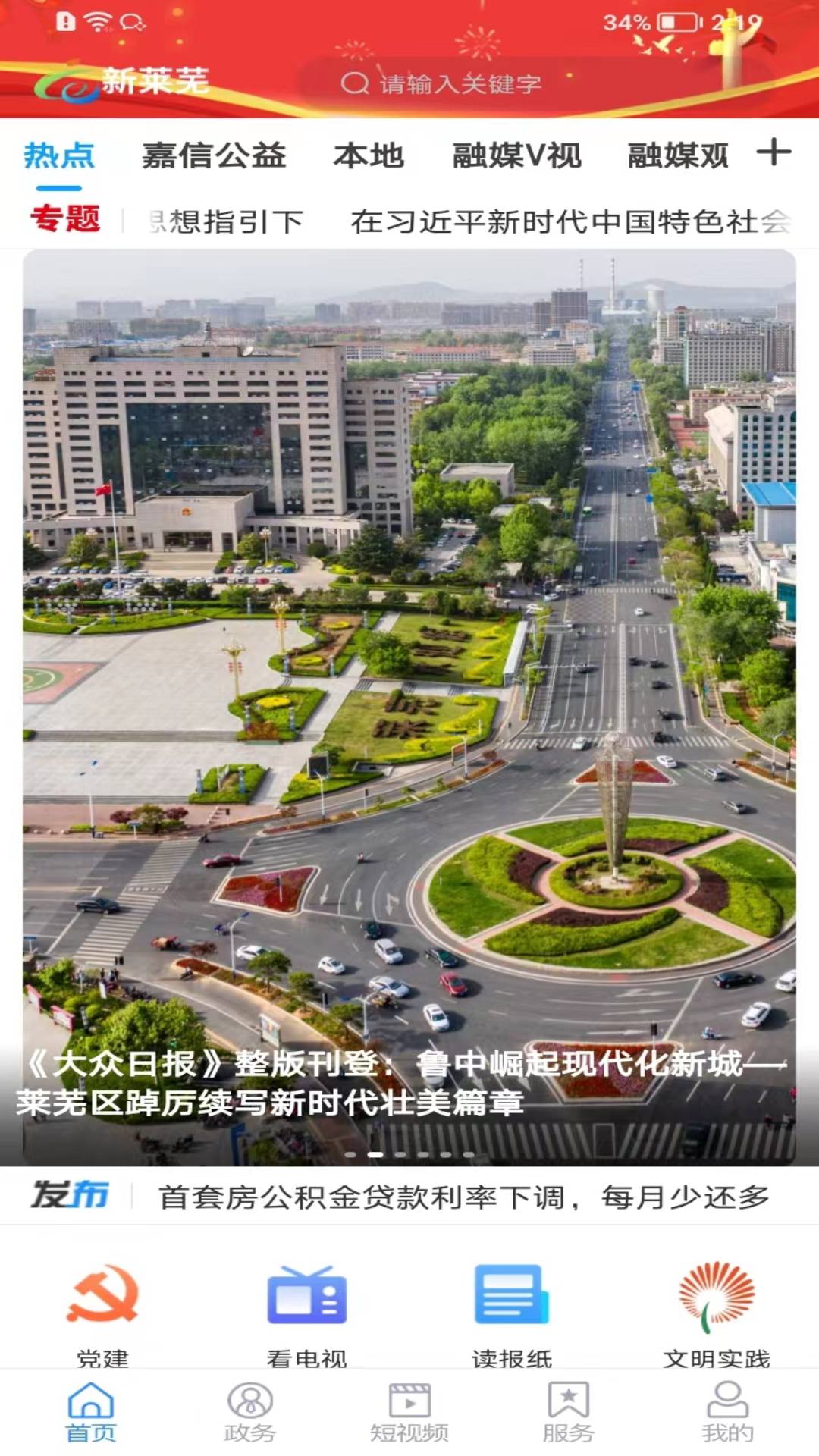The width and height of the screenshot is (819, 1456).
Task: Open 读报纸 to read the newspaper
Action: (x=512, y=1313)
